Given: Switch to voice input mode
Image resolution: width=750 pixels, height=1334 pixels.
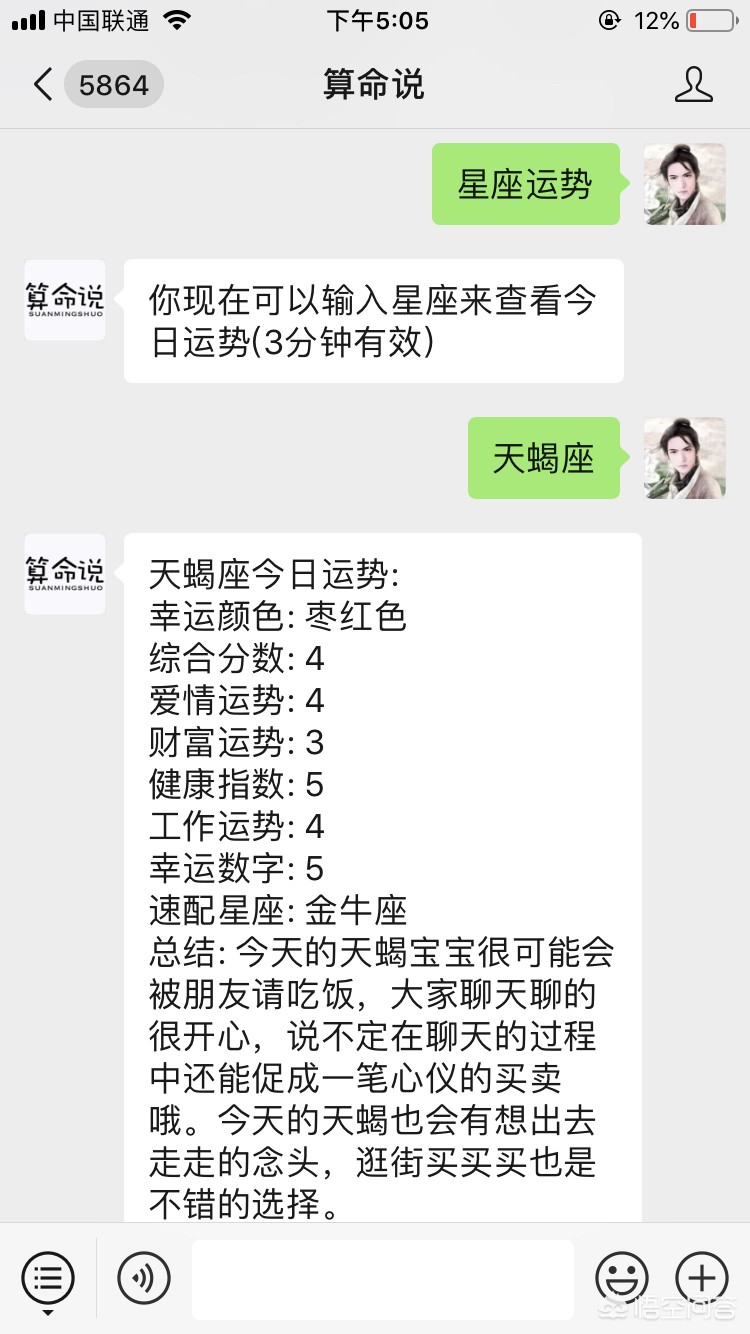Looking at the screenshot, I should click(144, 1277).
